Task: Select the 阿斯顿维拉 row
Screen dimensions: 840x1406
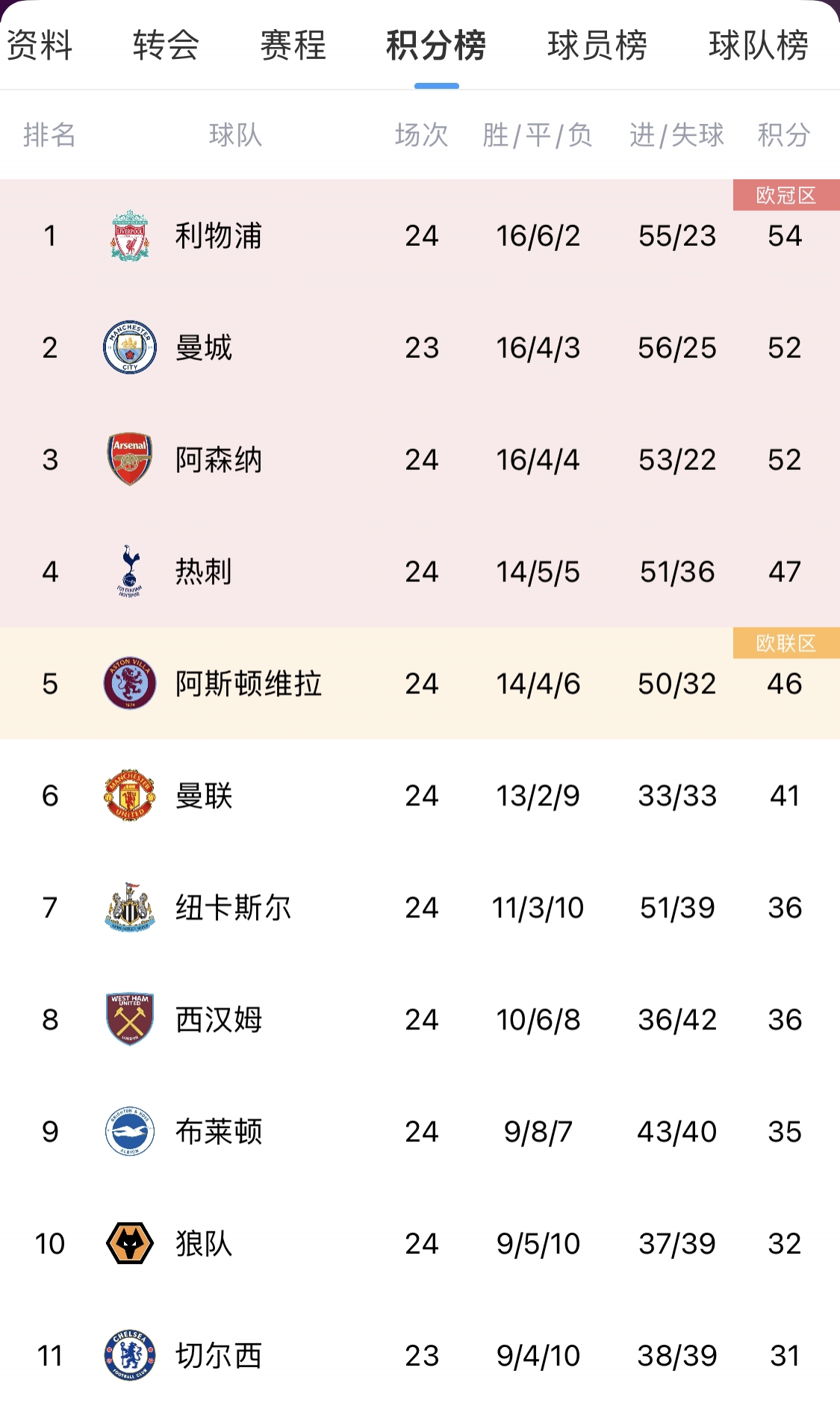Action: [x=420, y=684]
